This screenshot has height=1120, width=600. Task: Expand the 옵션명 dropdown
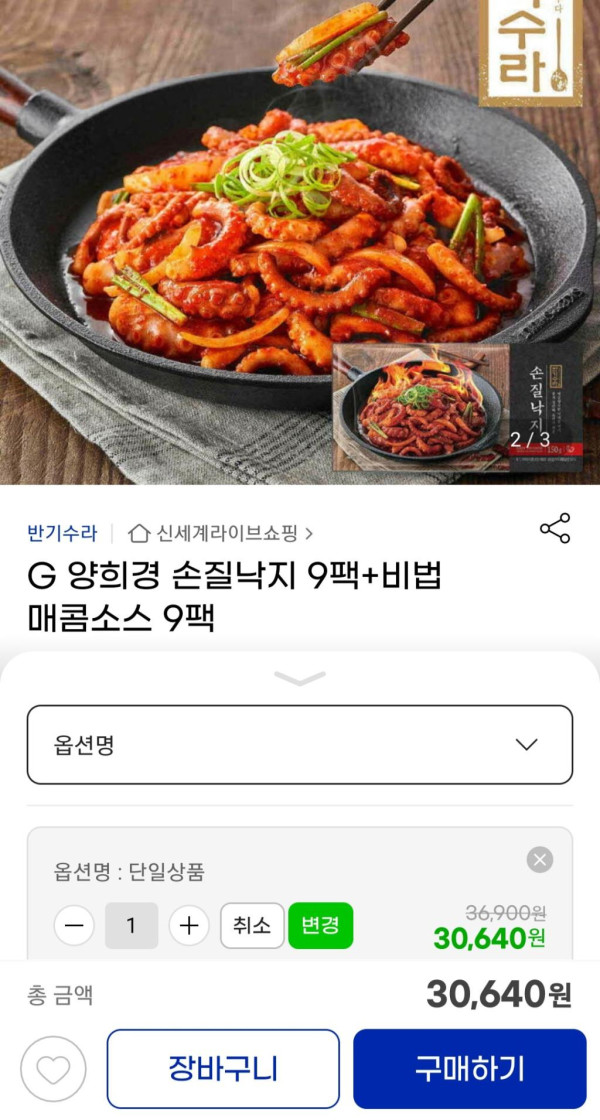pos(300,745)
